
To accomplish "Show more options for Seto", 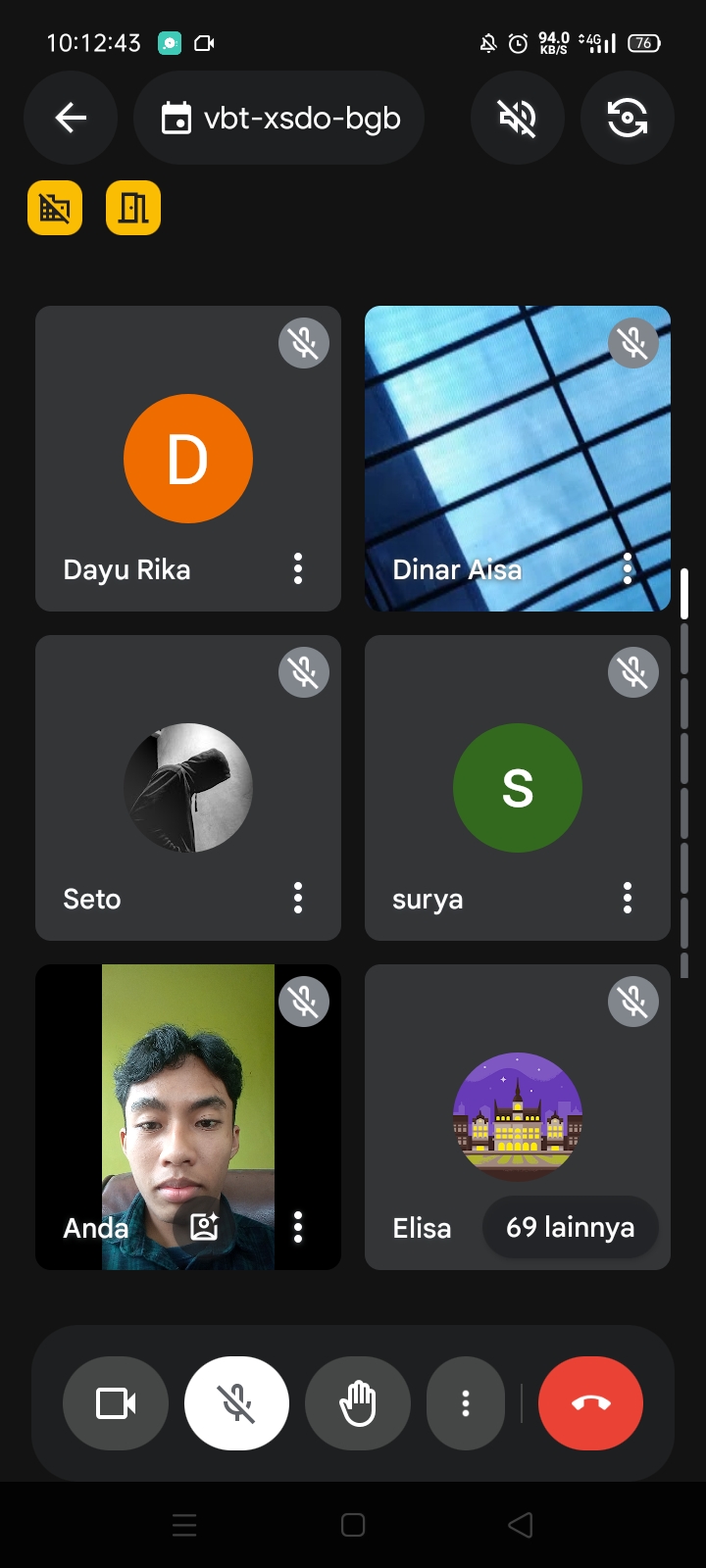I will [x=298, y=898].
